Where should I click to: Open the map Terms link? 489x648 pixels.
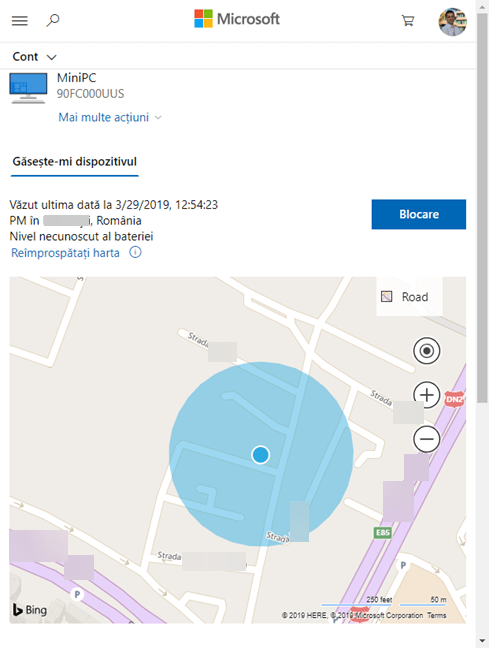tap(437, 615)
